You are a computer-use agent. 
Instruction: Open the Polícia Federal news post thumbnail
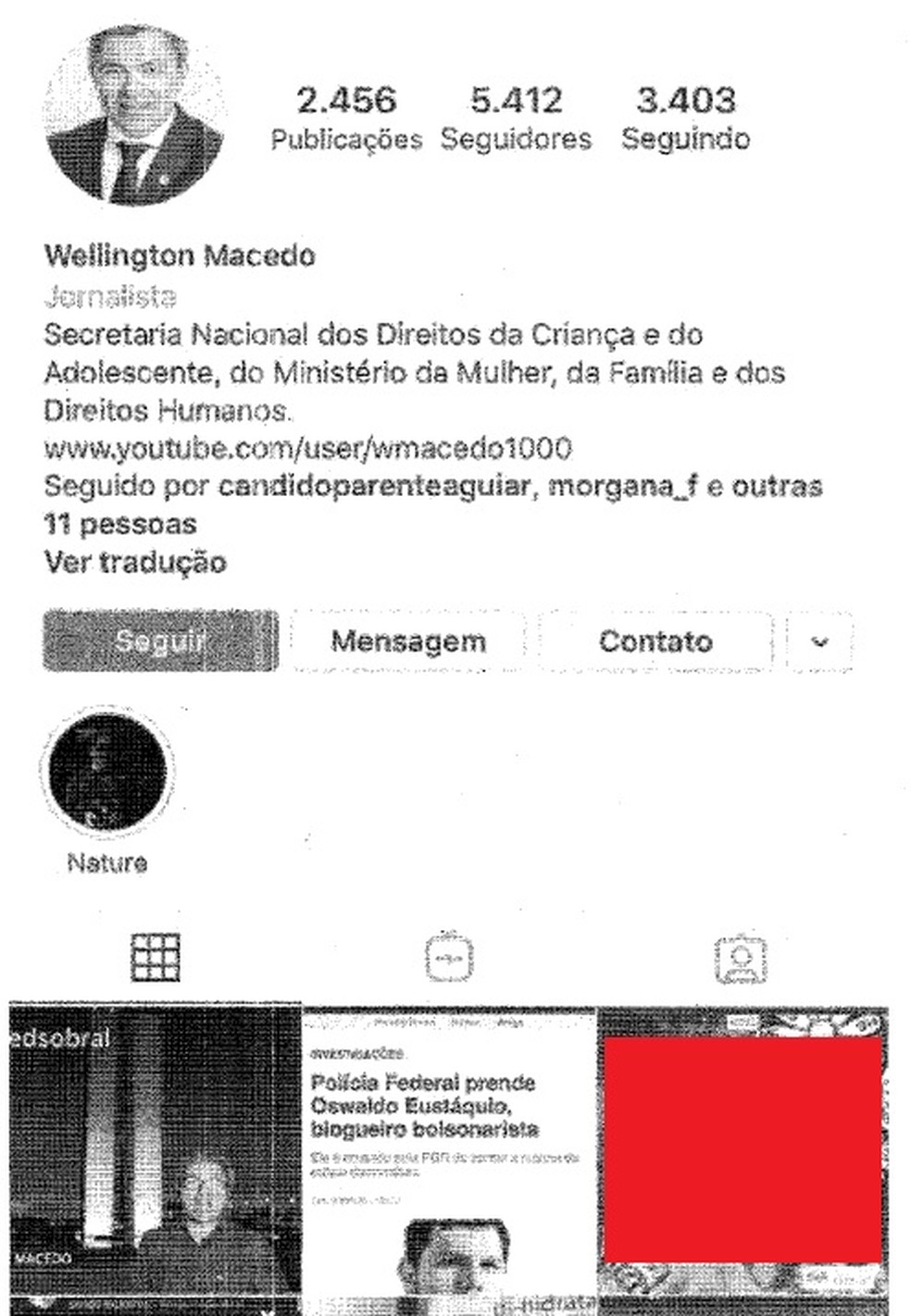(x=451, y=1157)
